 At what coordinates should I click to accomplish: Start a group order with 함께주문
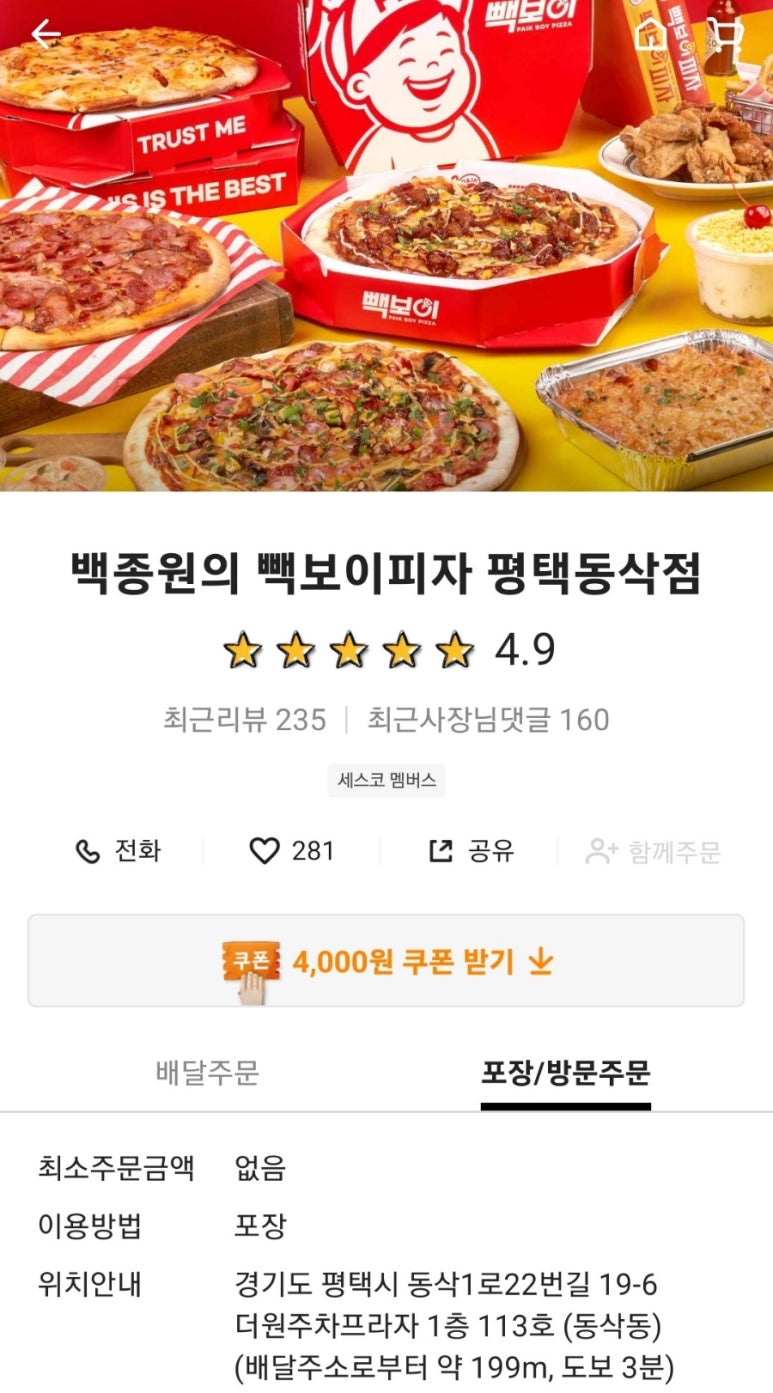click(653, 852)
